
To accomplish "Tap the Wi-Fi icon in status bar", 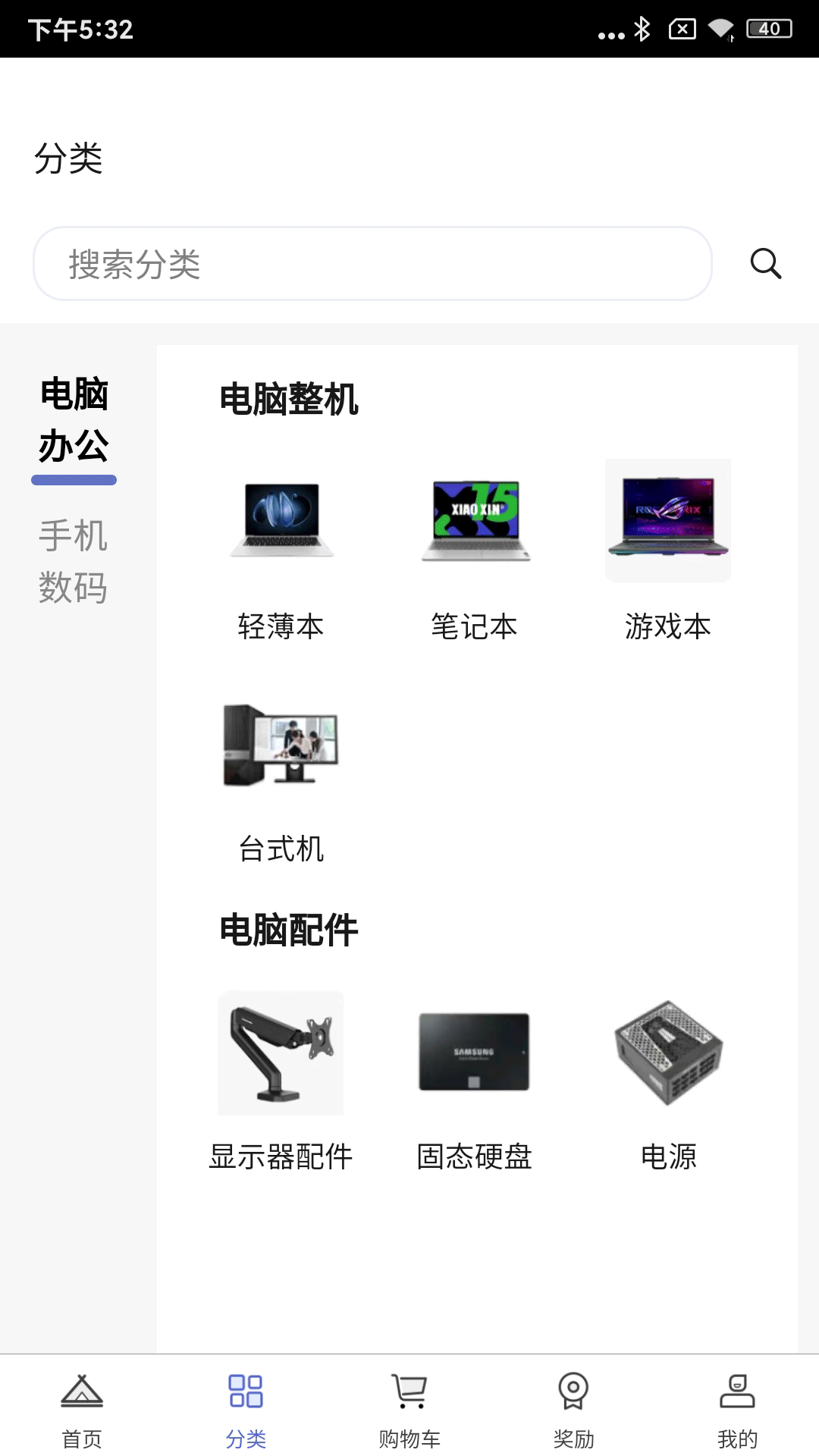I will click(722, 30).
